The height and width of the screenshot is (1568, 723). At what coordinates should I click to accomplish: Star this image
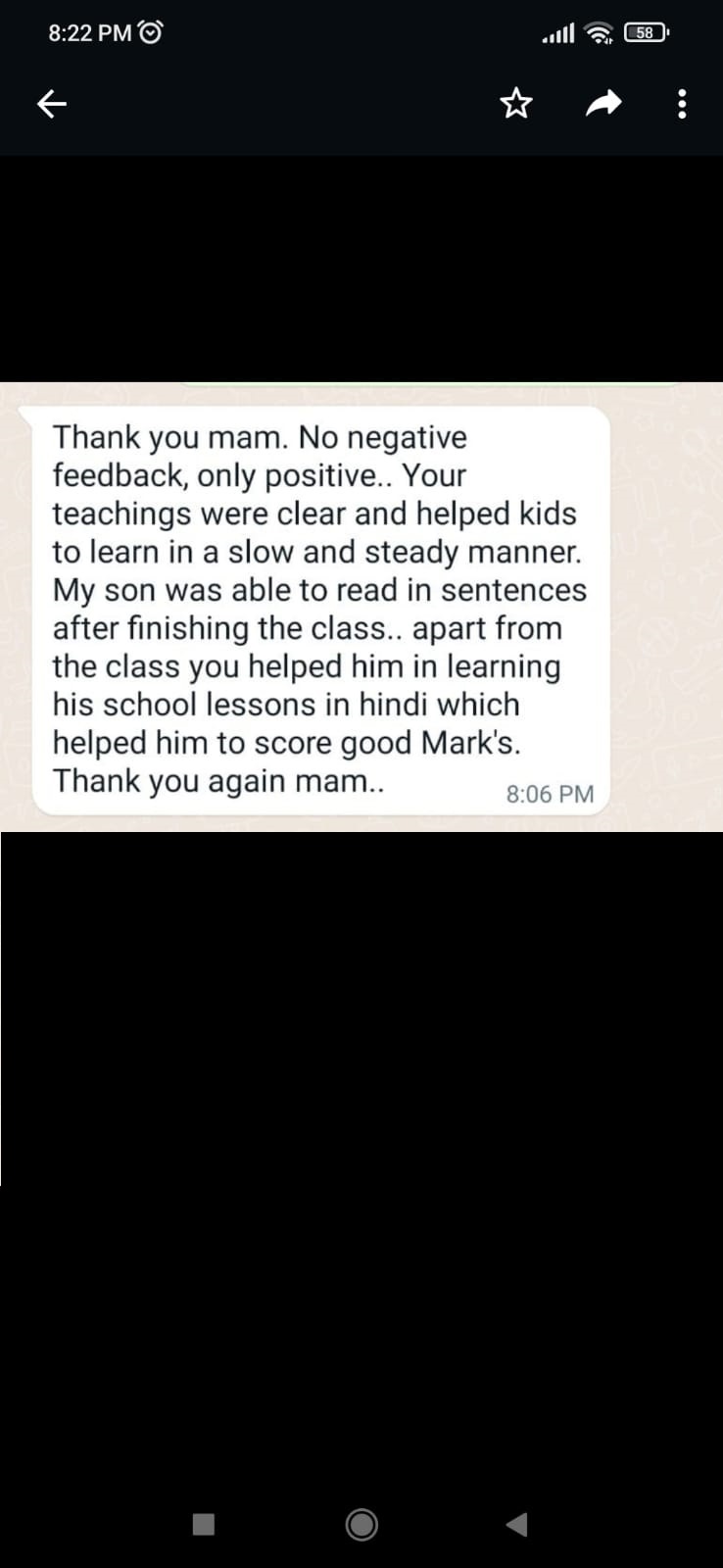point(515,103)
